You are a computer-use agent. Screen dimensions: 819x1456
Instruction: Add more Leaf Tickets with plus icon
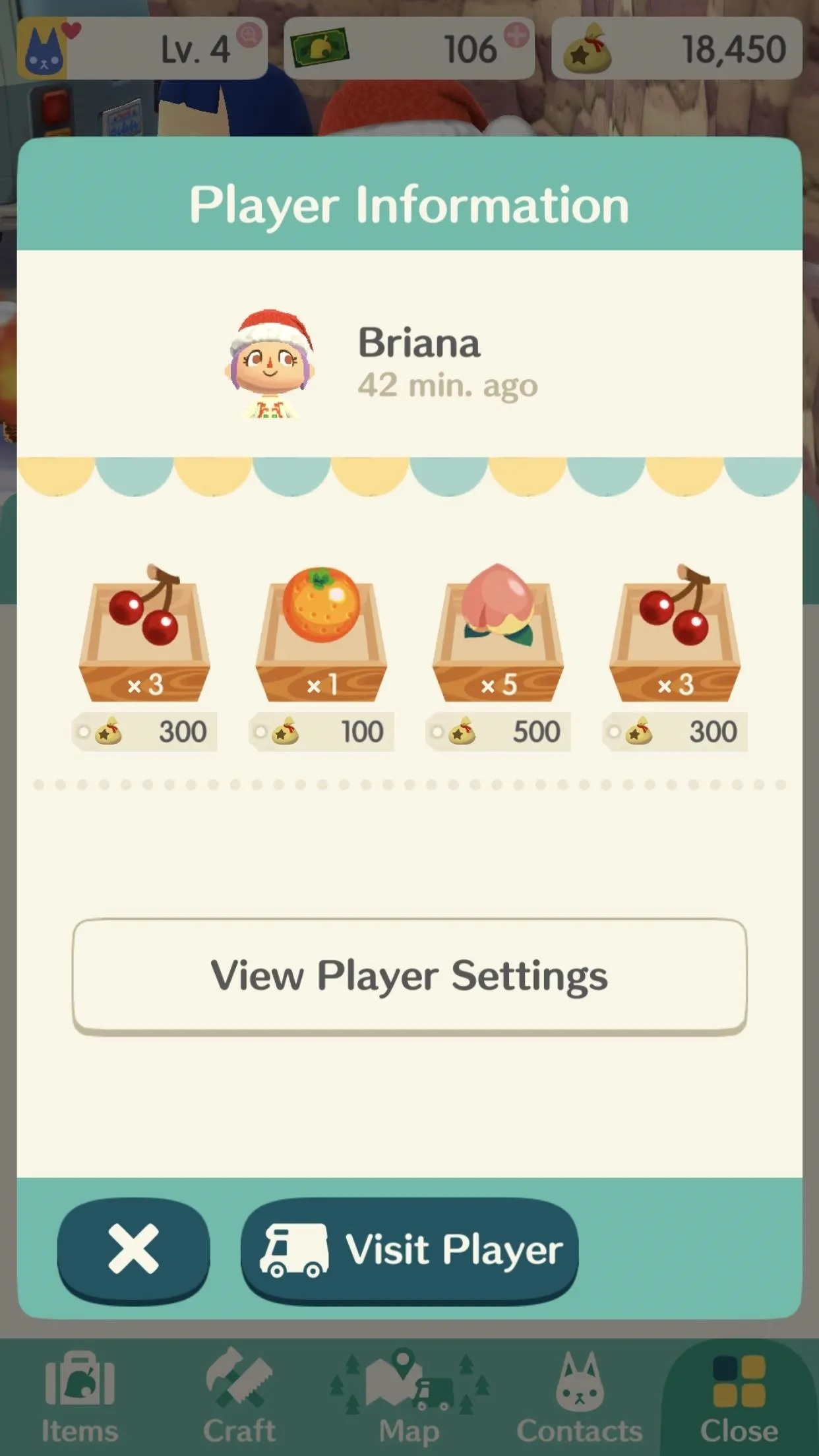point(517,35)
